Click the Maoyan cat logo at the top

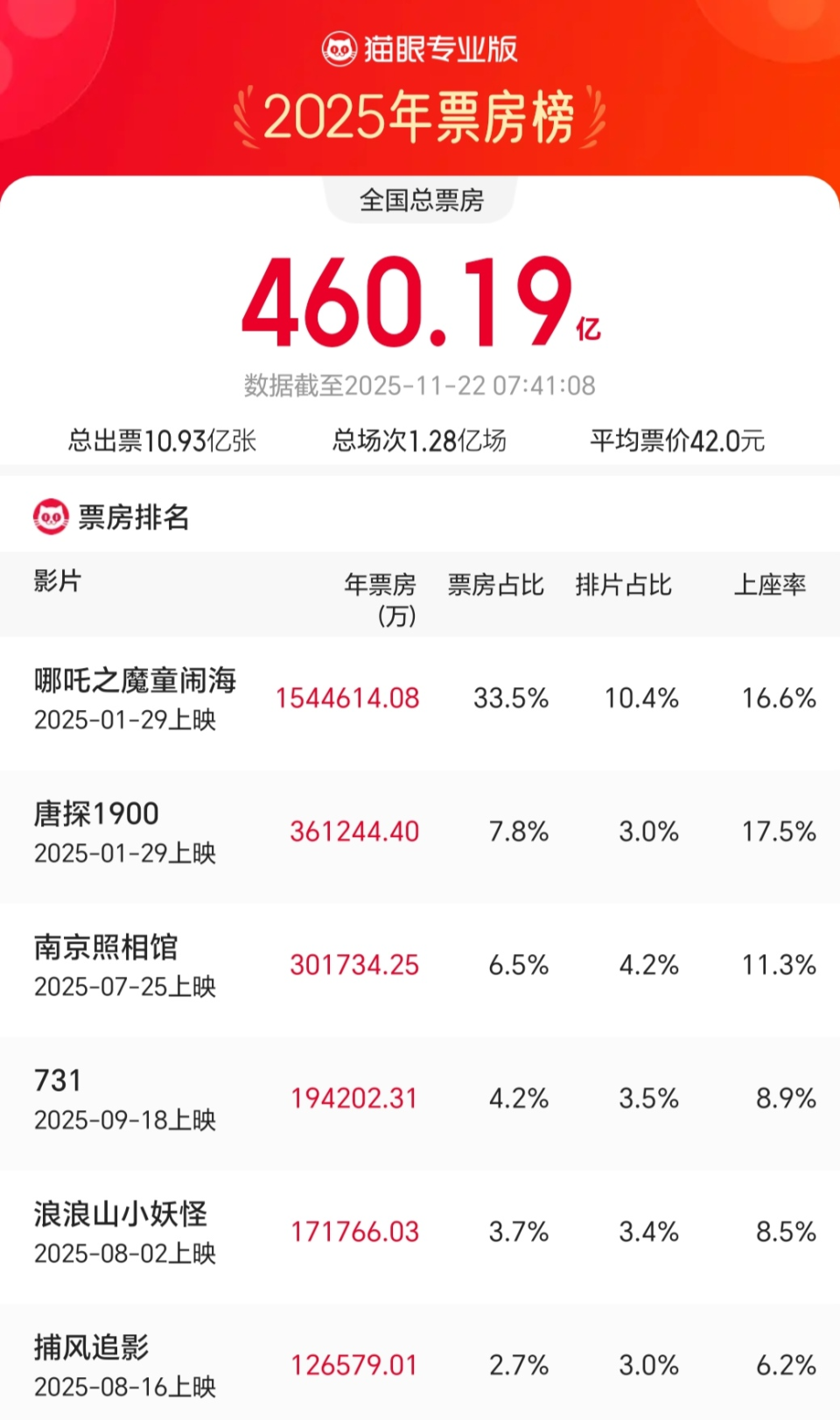pos(342,48)
